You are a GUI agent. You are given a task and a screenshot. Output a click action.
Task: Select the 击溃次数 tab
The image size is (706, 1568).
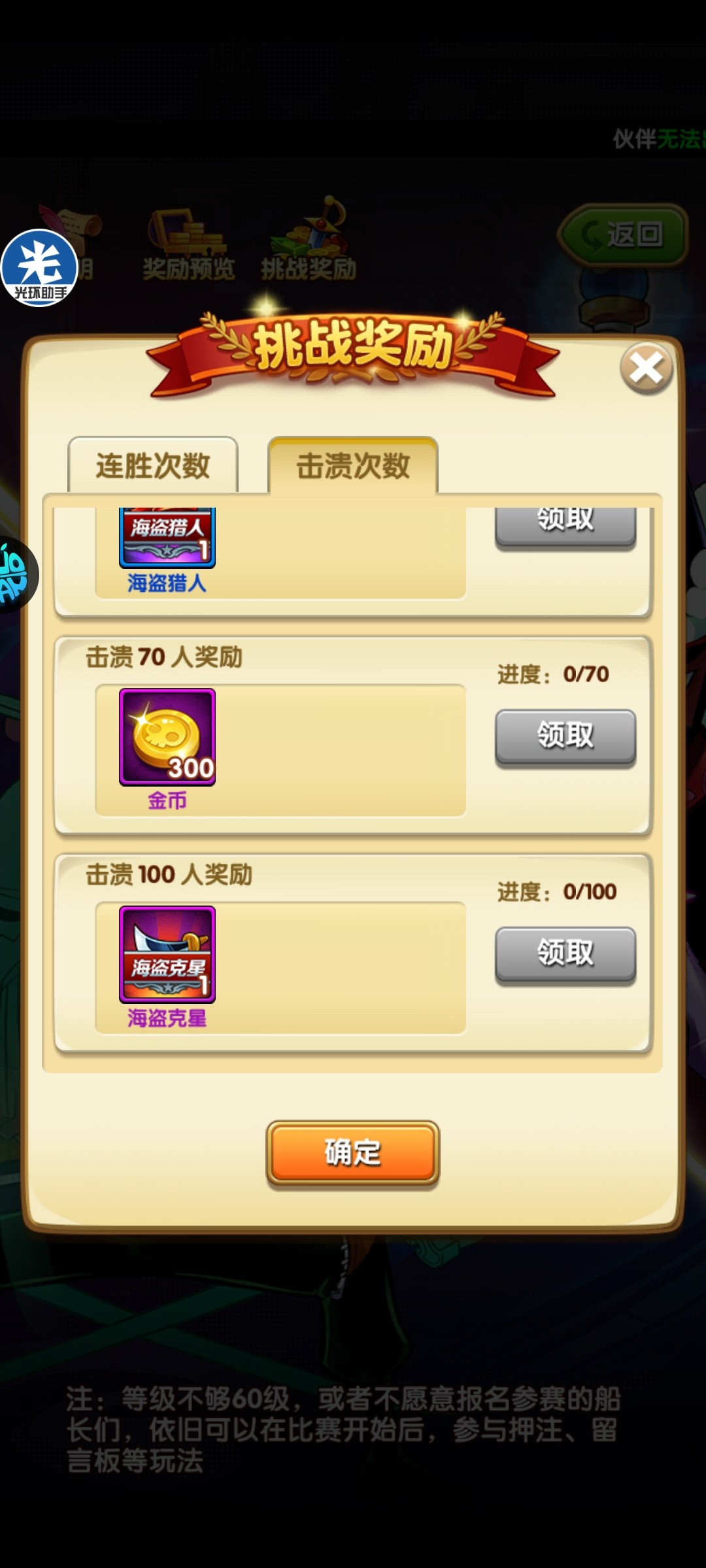(353, 465)
